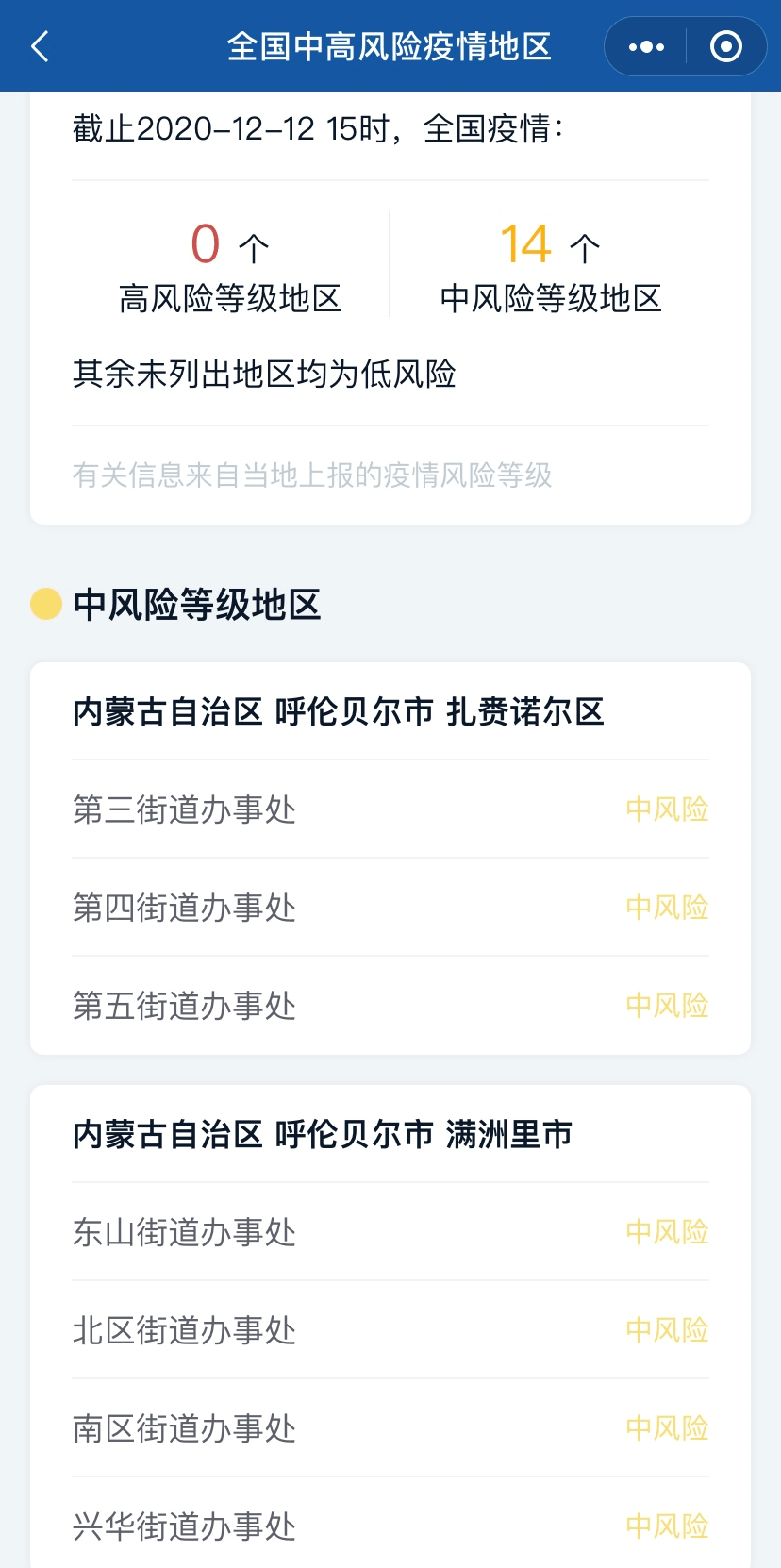Go back using the header arrow
Image resolution: width=781 pixels, height=1568 pixels.
(x=40, y=46)
